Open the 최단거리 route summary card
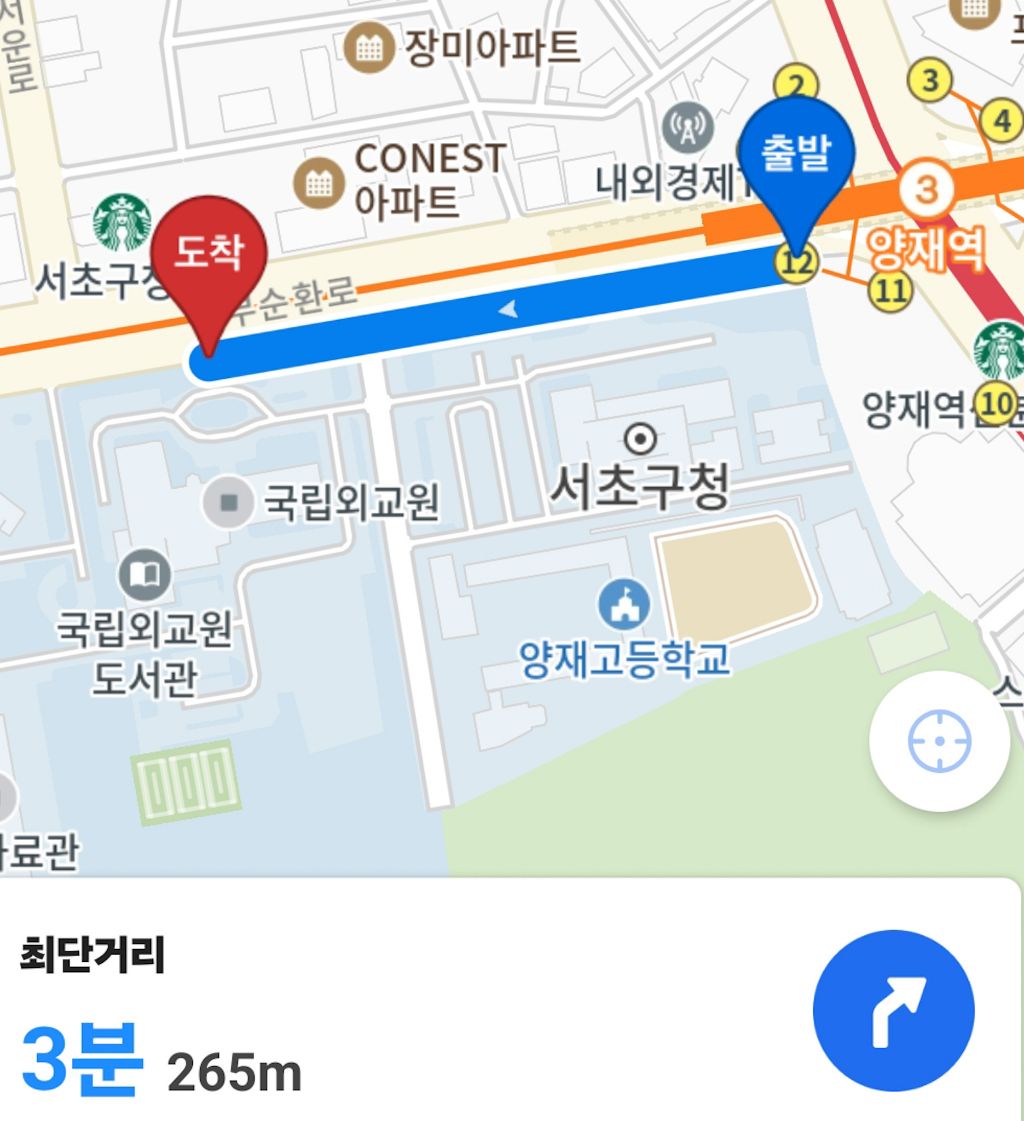The width and height of the screenshot is (1024, 1121). (511, 999)
